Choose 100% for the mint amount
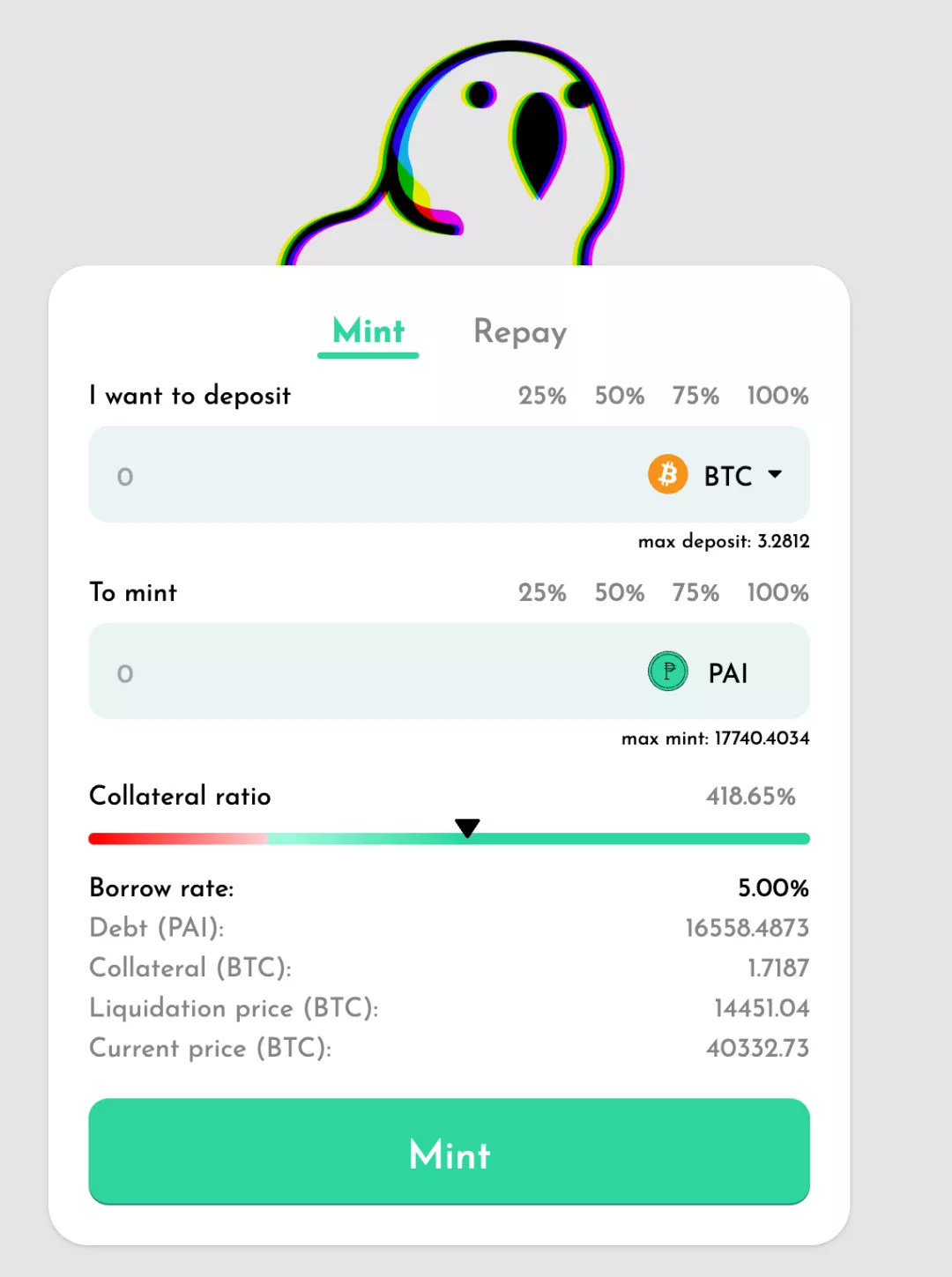 pyautogui.click(x=777, y=592)
